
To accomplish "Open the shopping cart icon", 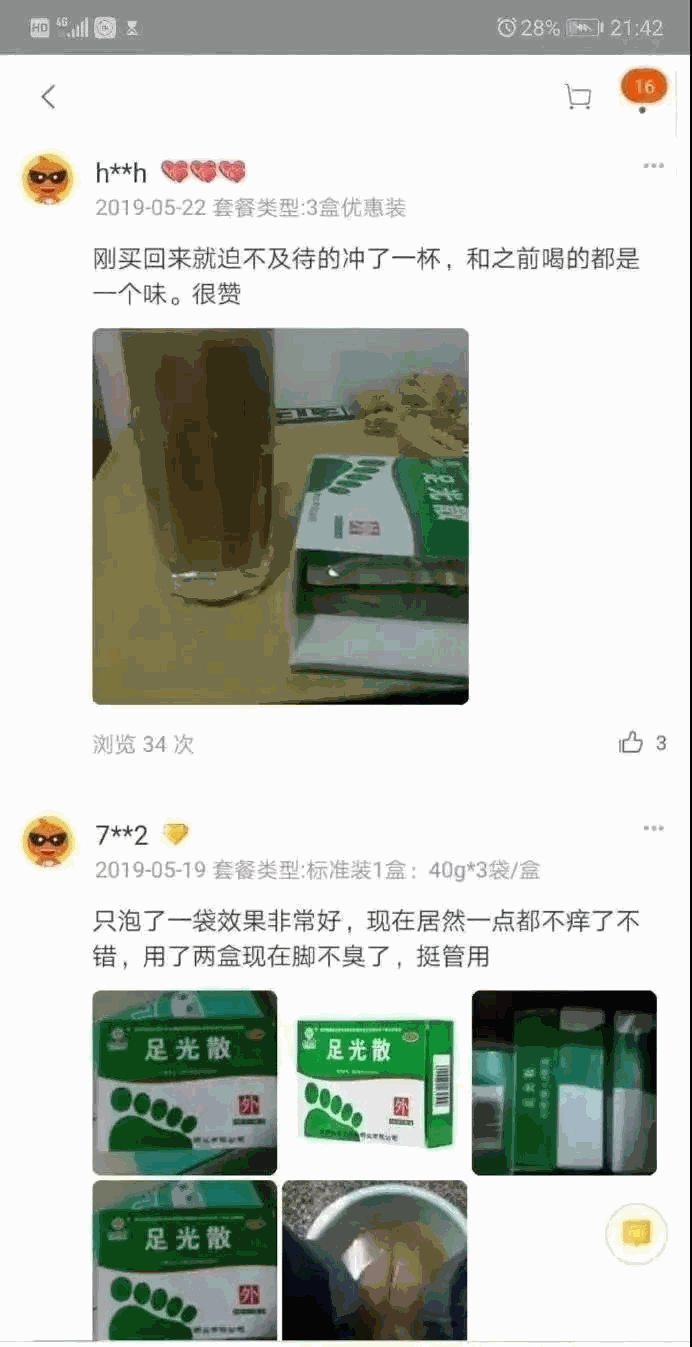I will pyautogui.click(x=578, y=97).
